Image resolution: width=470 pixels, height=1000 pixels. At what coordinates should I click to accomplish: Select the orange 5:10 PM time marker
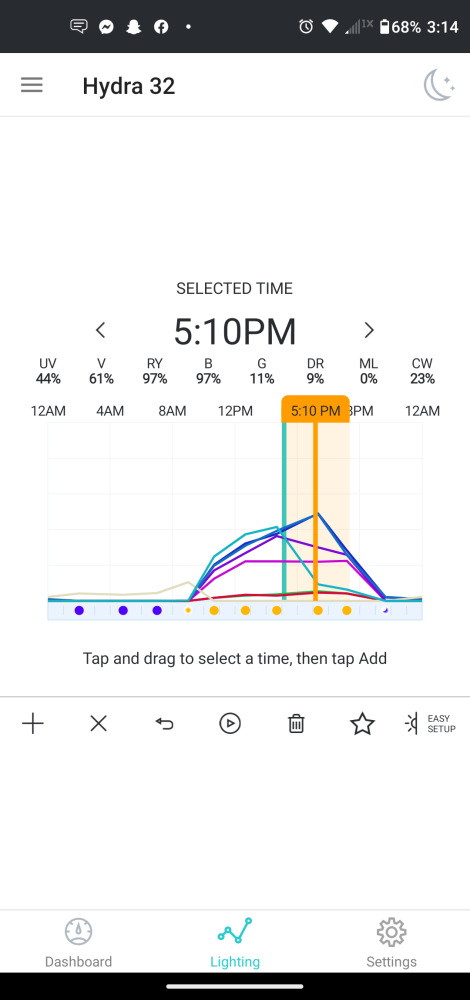click(315, 410)
